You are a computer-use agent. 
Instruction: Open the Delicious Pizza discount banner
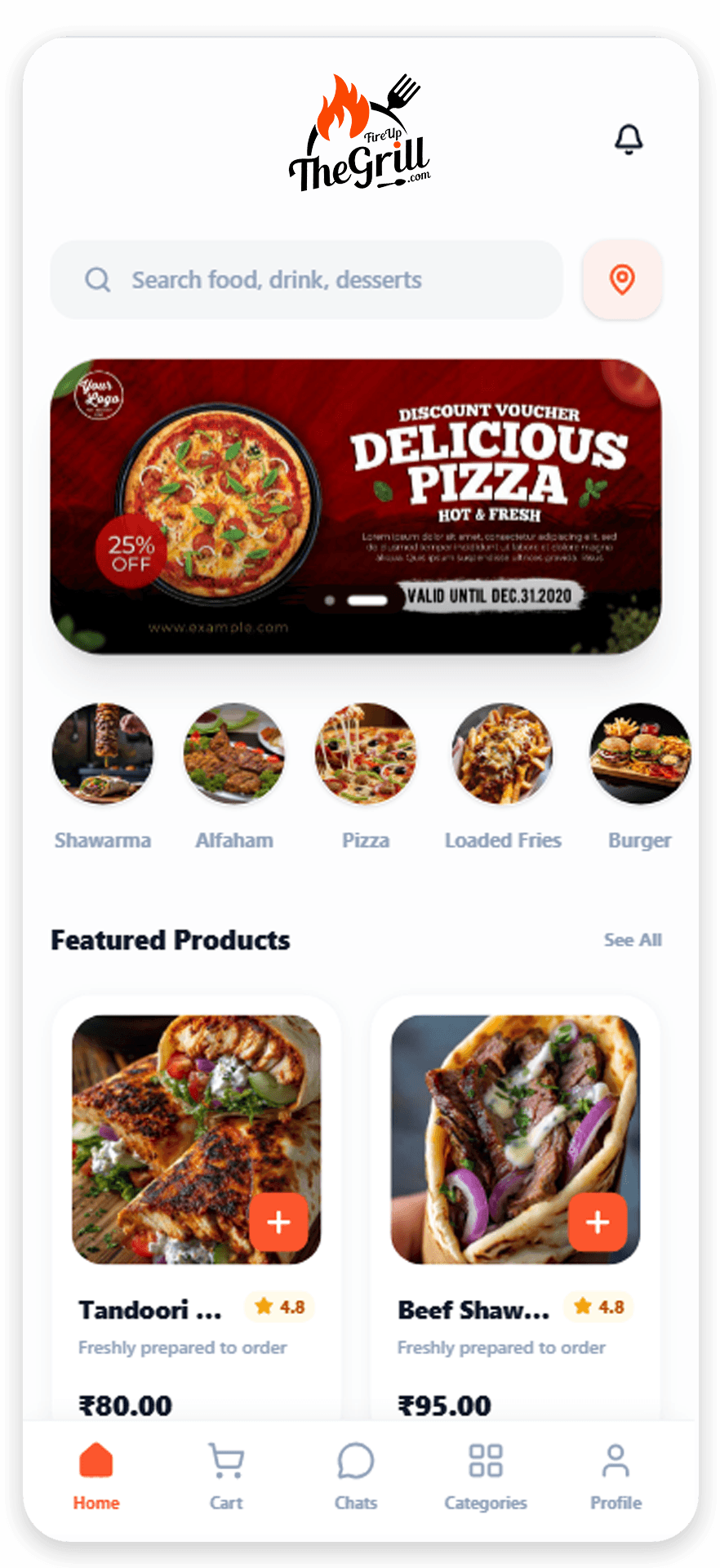(356, 506)
